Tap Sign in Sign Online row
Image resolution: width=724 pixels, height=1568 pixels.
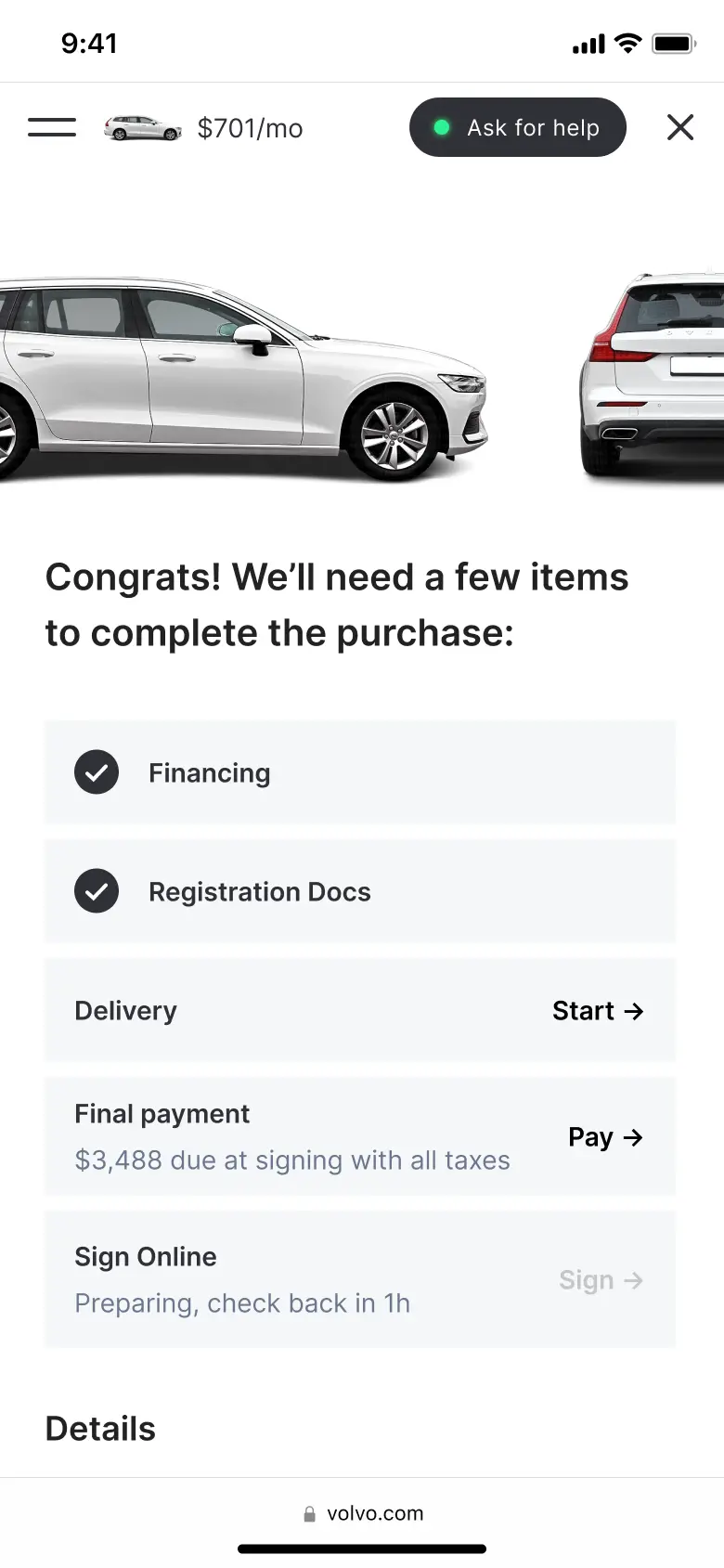600,1280
